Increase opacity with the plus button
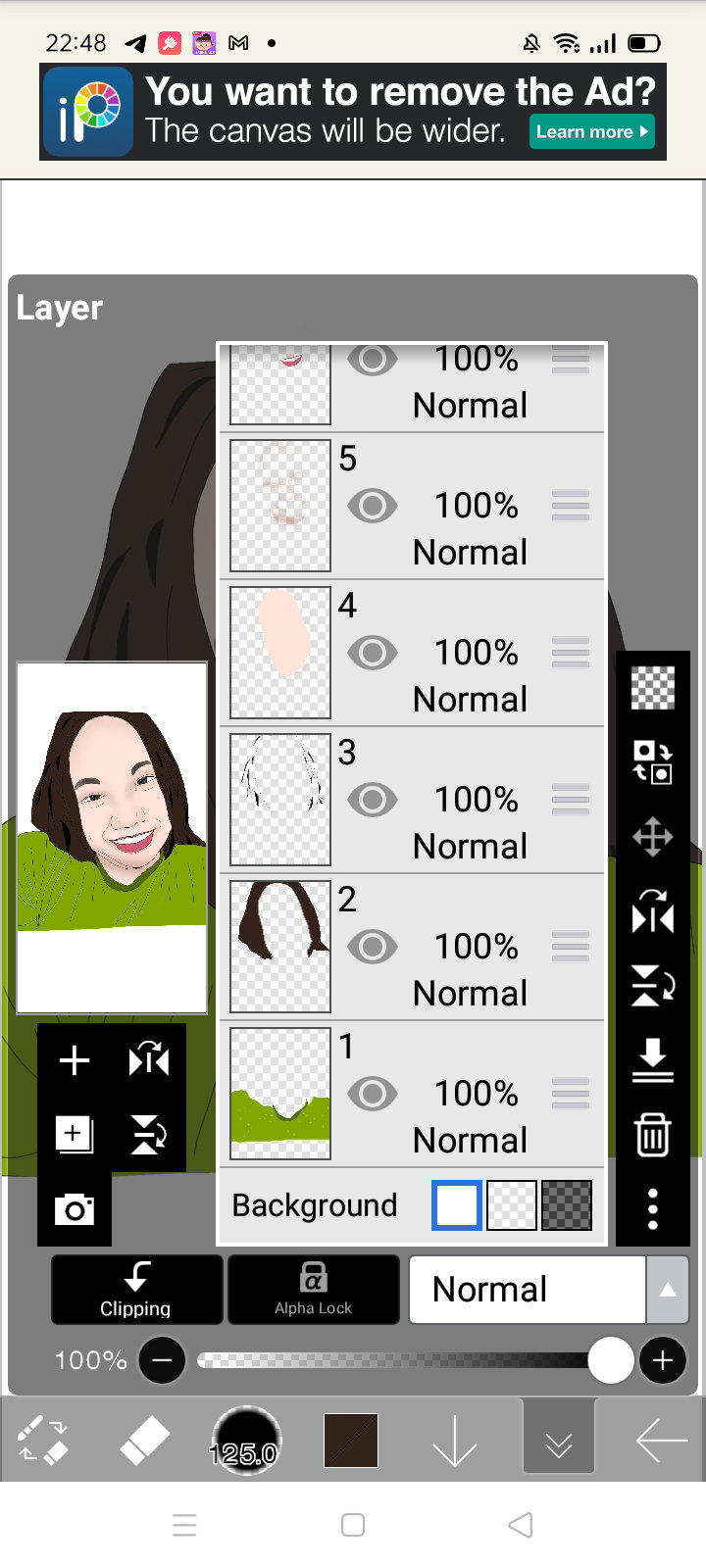 (x=663, y=1360)
